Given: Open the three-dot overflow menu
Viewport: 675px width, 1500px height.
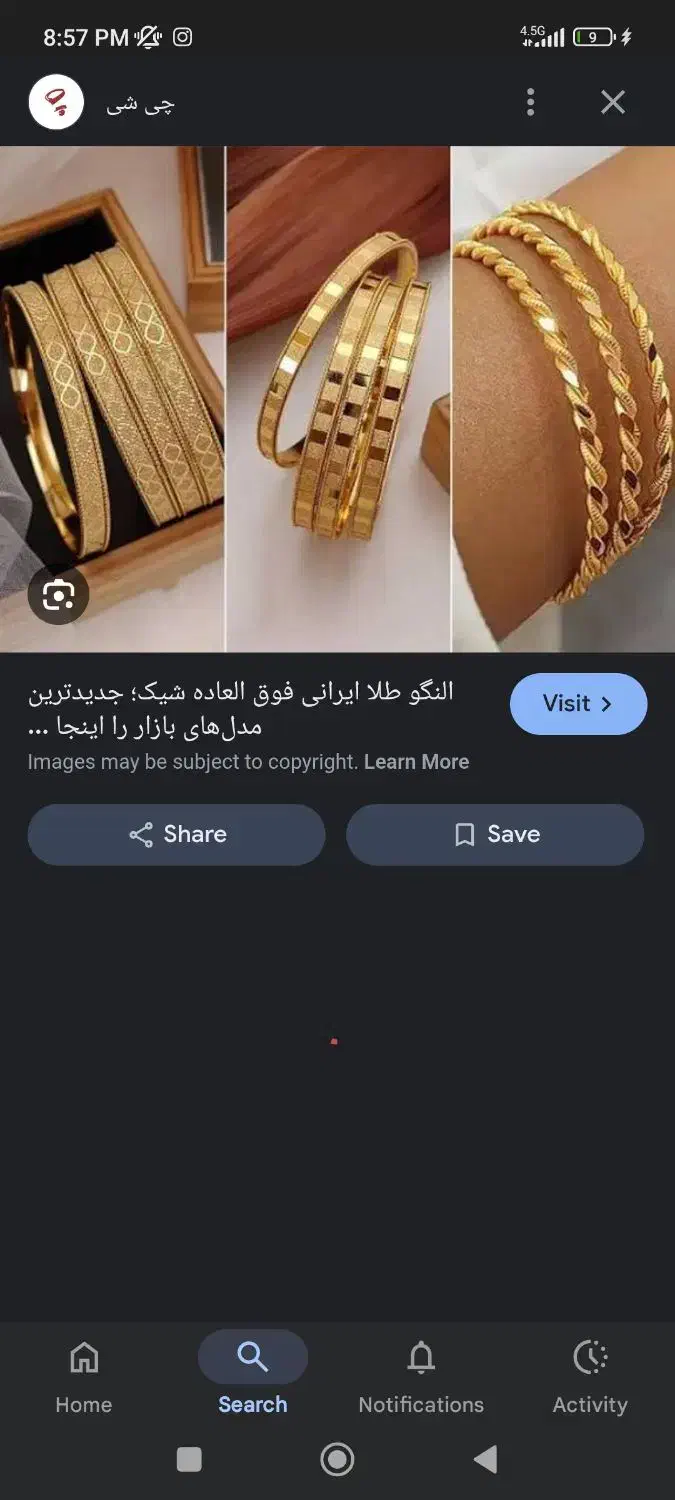Looking at the screenshot, I should [x=531, y=102].
